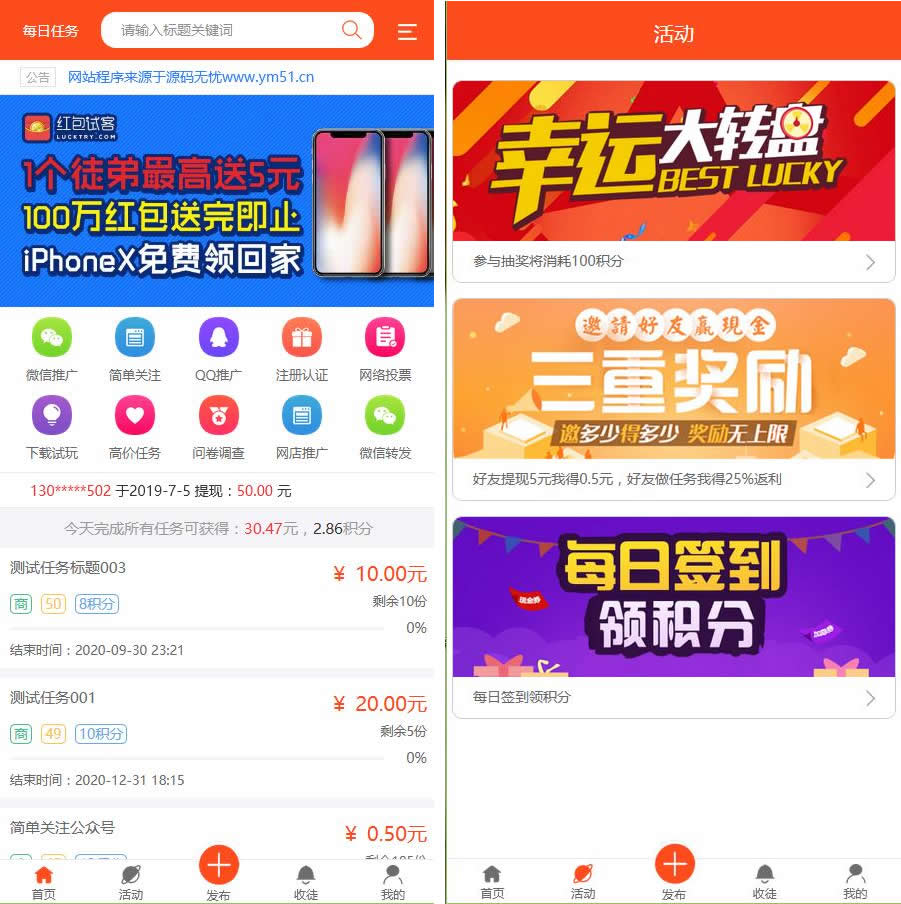Open 简单关注 category

click(x=135, y=349)
